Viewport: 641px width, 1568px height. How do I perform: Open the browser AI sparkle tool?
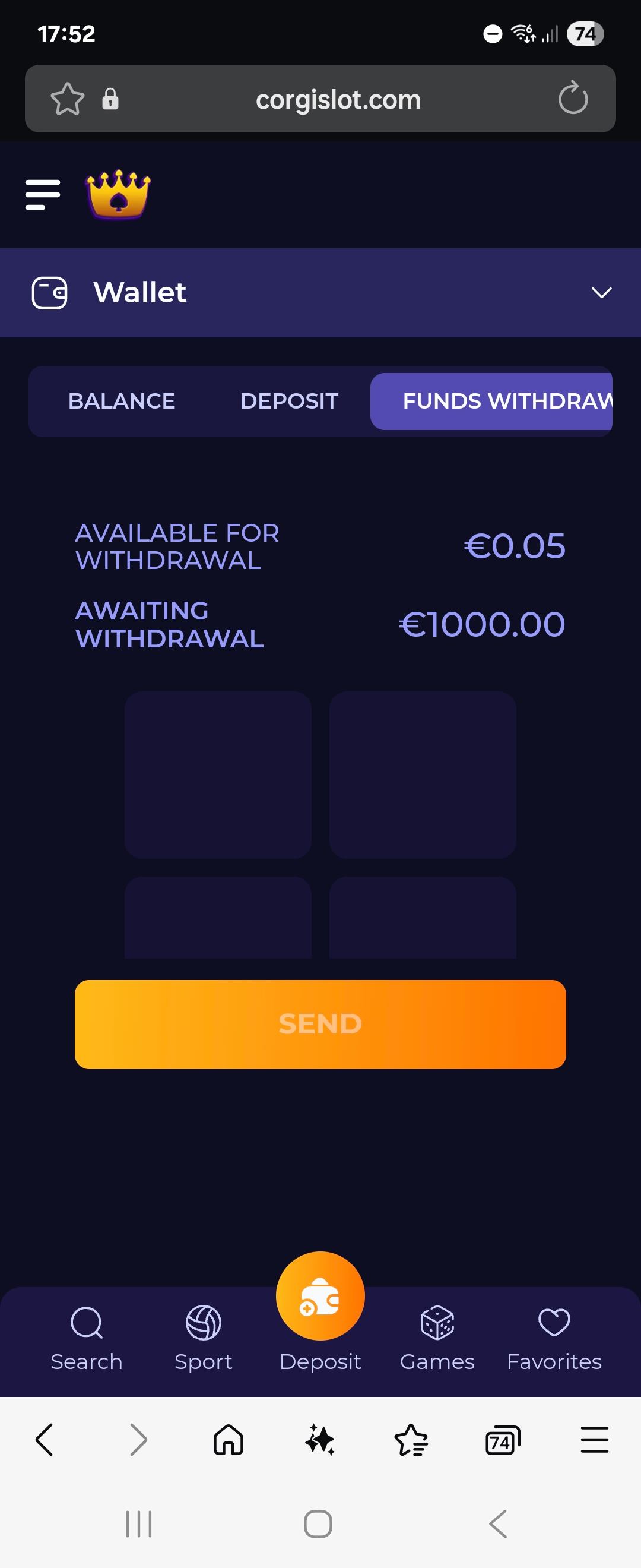coord(320,1440)
